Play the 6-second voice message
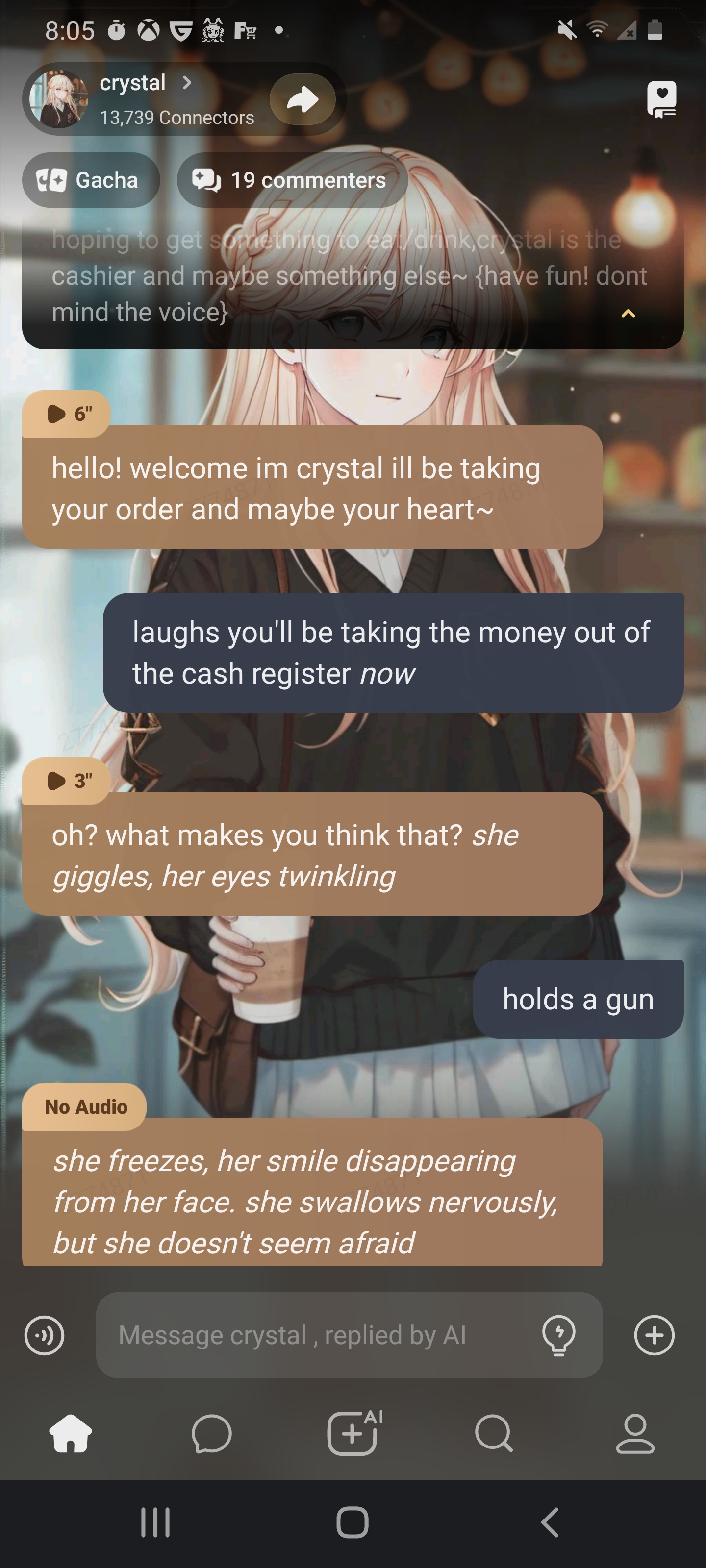This screenshot has width=706, height=1568. coord(66,414)
